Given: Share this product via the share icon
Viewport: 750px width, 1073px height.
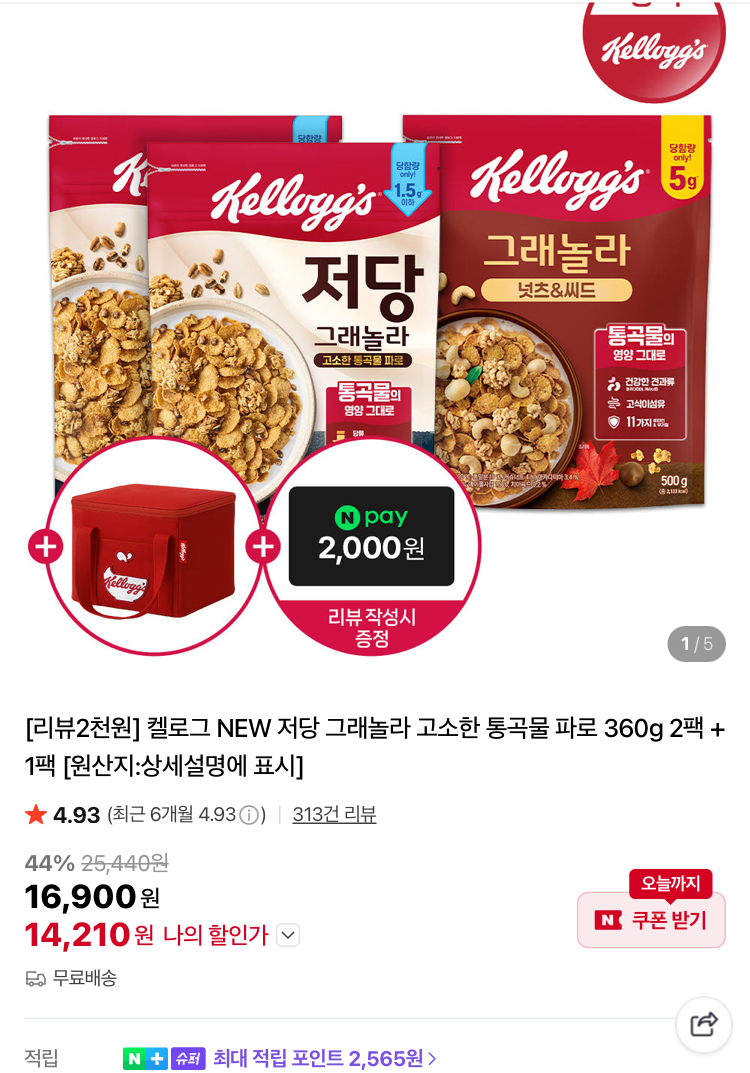Looking at the screenshot, I should tap(704, 1024).
